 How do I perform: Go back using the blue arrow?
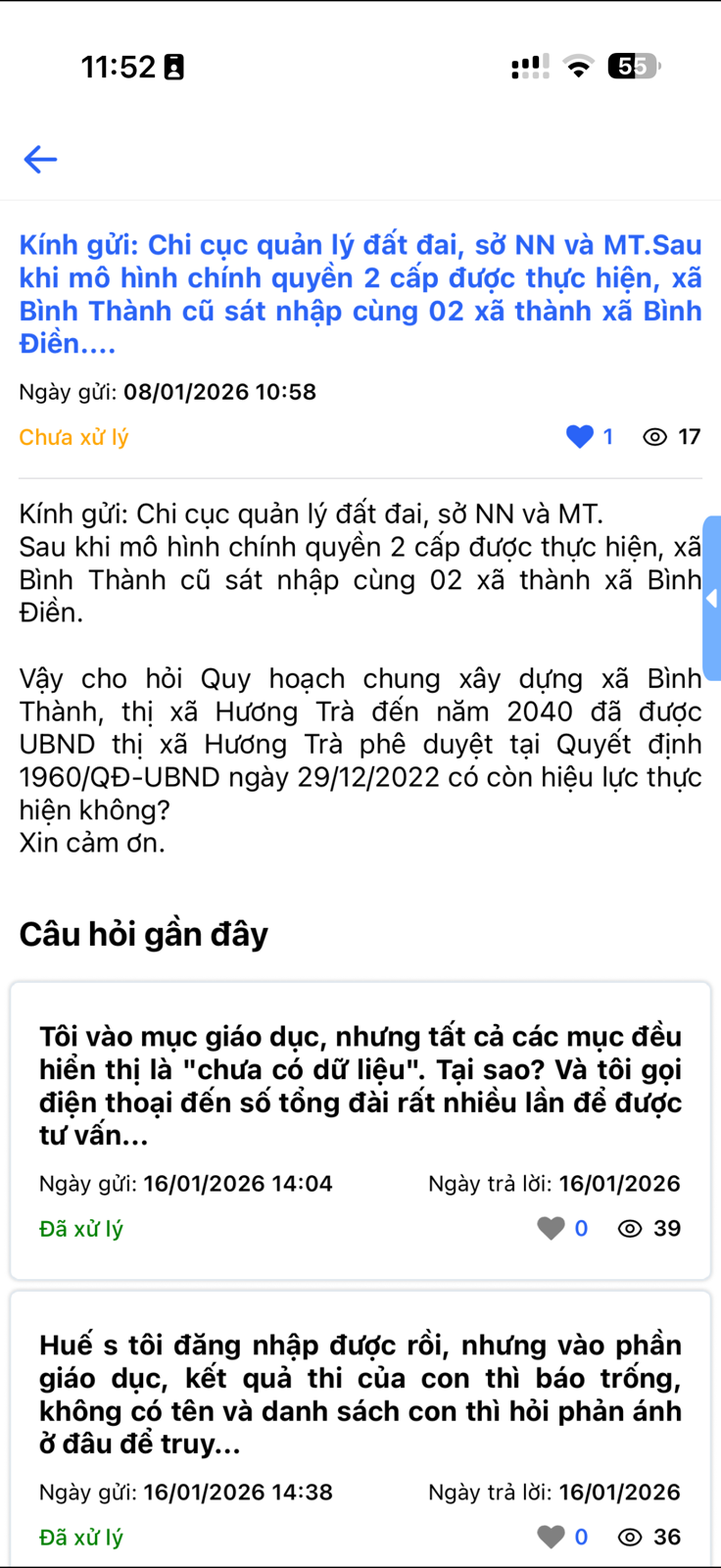pyautogui.click(x=40, y=159)
